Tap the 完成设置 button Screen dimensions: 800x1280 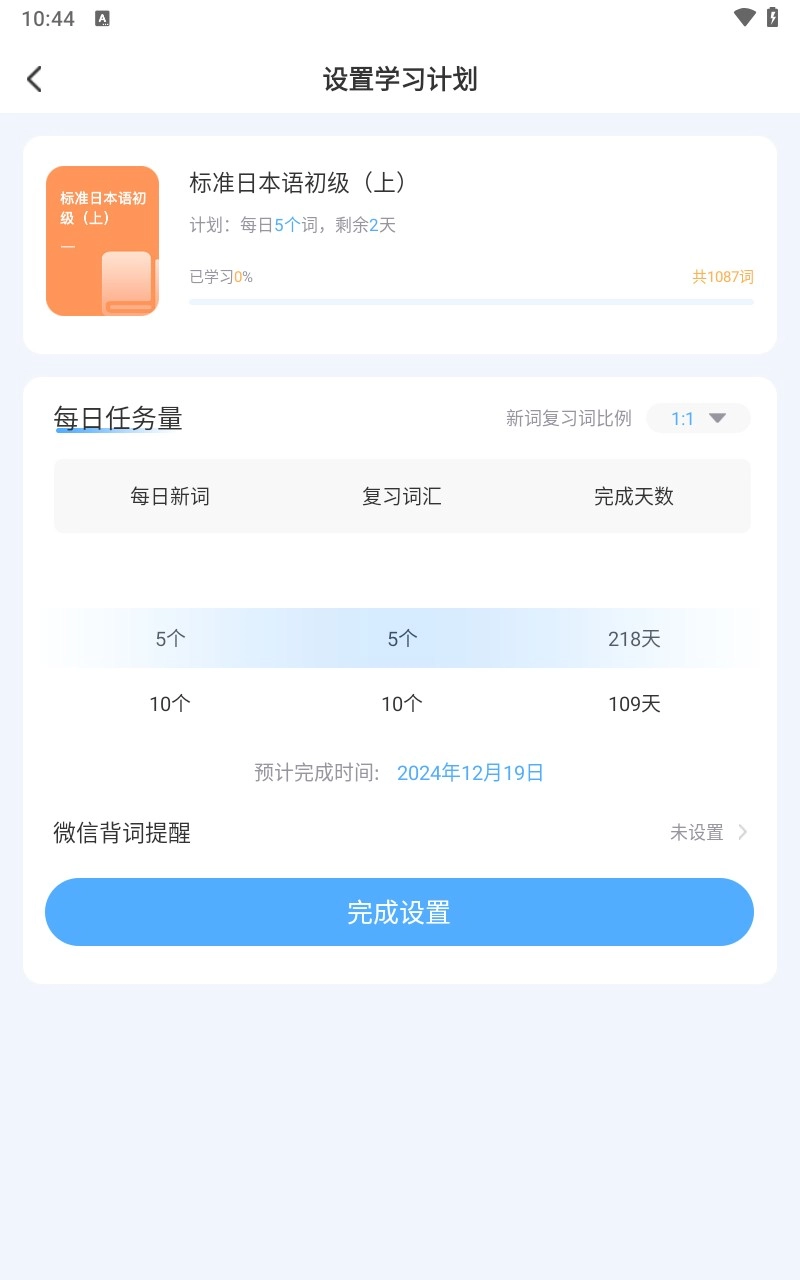click(x=399, y=912)
